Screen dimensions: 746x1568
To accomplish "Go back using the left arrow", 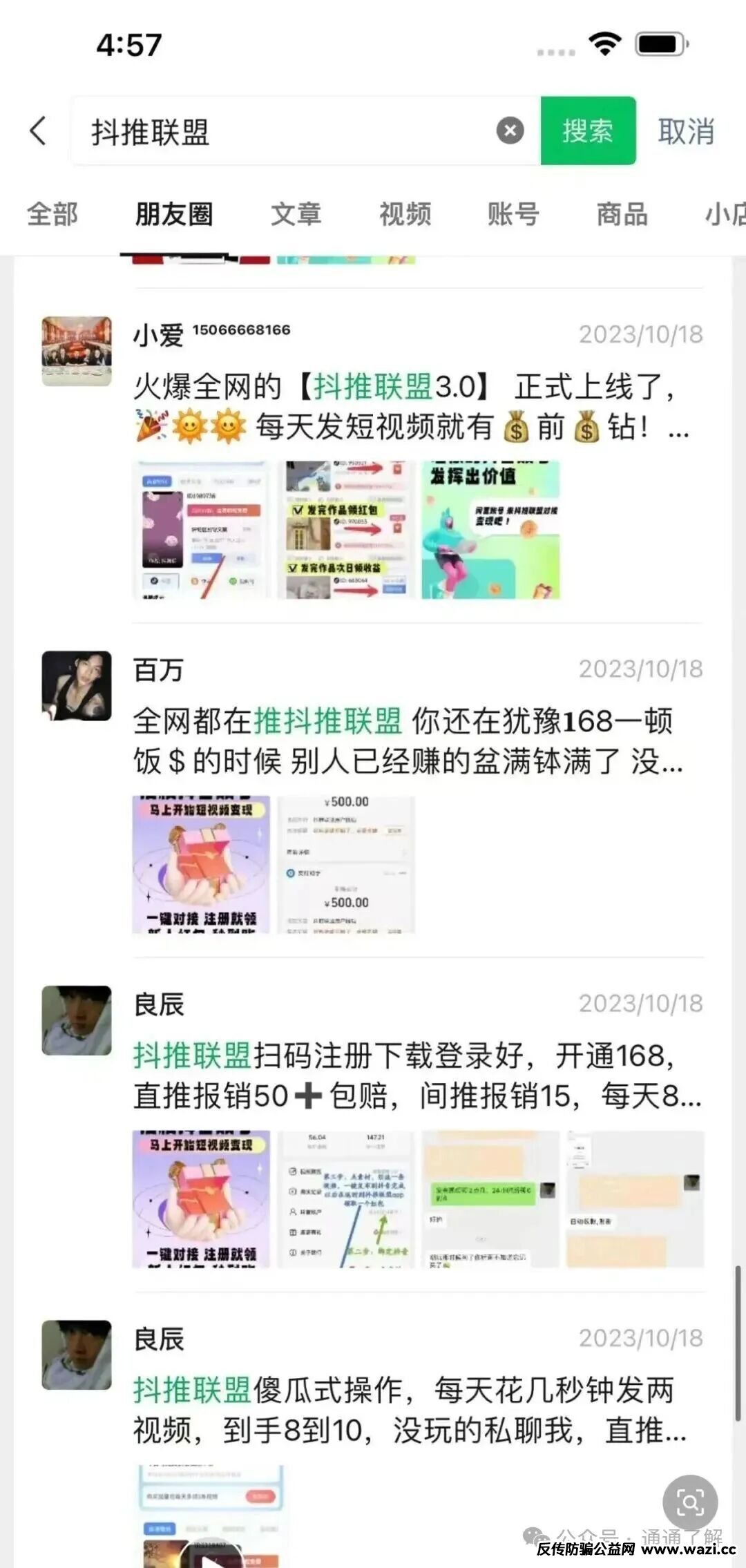I will (x=39, y=131).
